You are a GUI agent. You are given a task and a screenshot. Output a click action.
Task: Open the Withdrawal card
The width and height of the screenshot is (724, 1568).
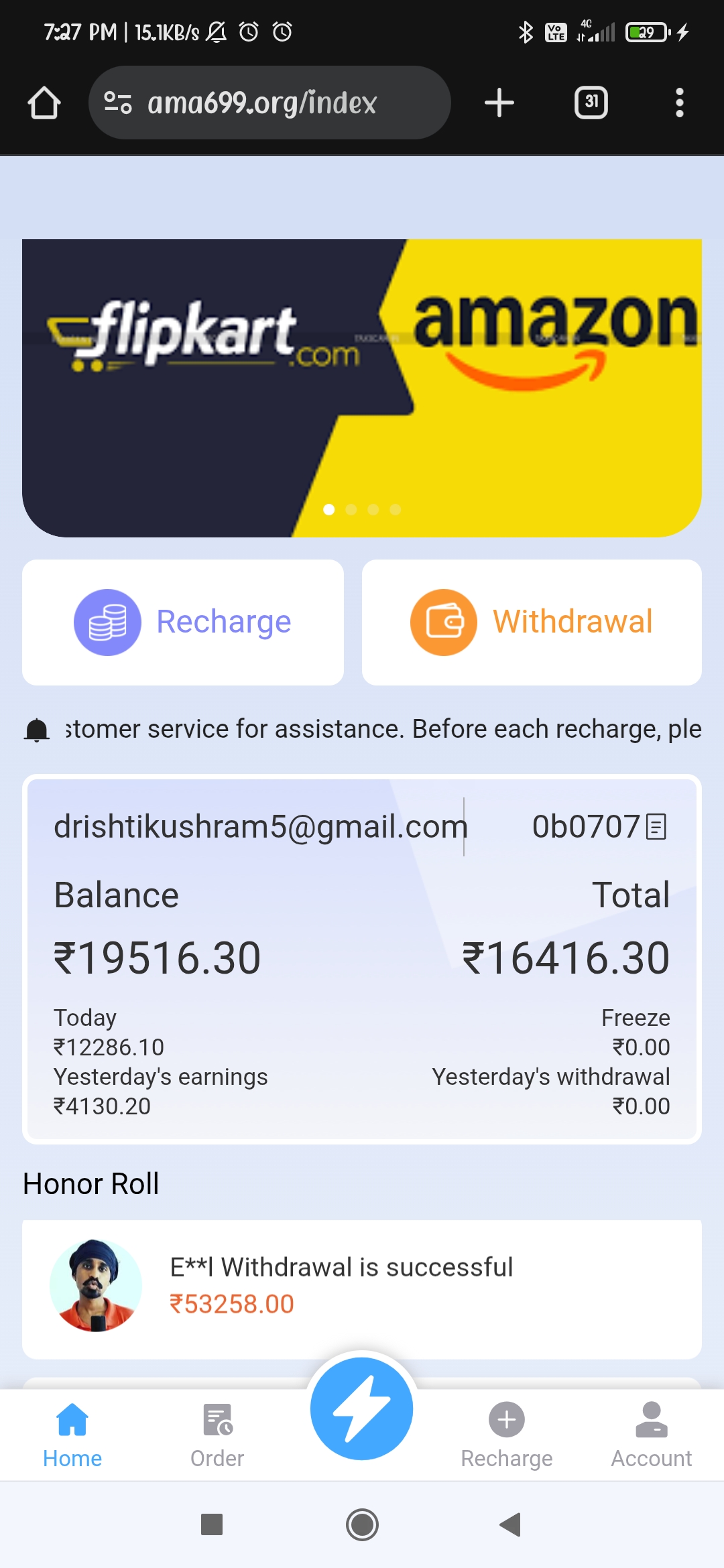point(532,622)
